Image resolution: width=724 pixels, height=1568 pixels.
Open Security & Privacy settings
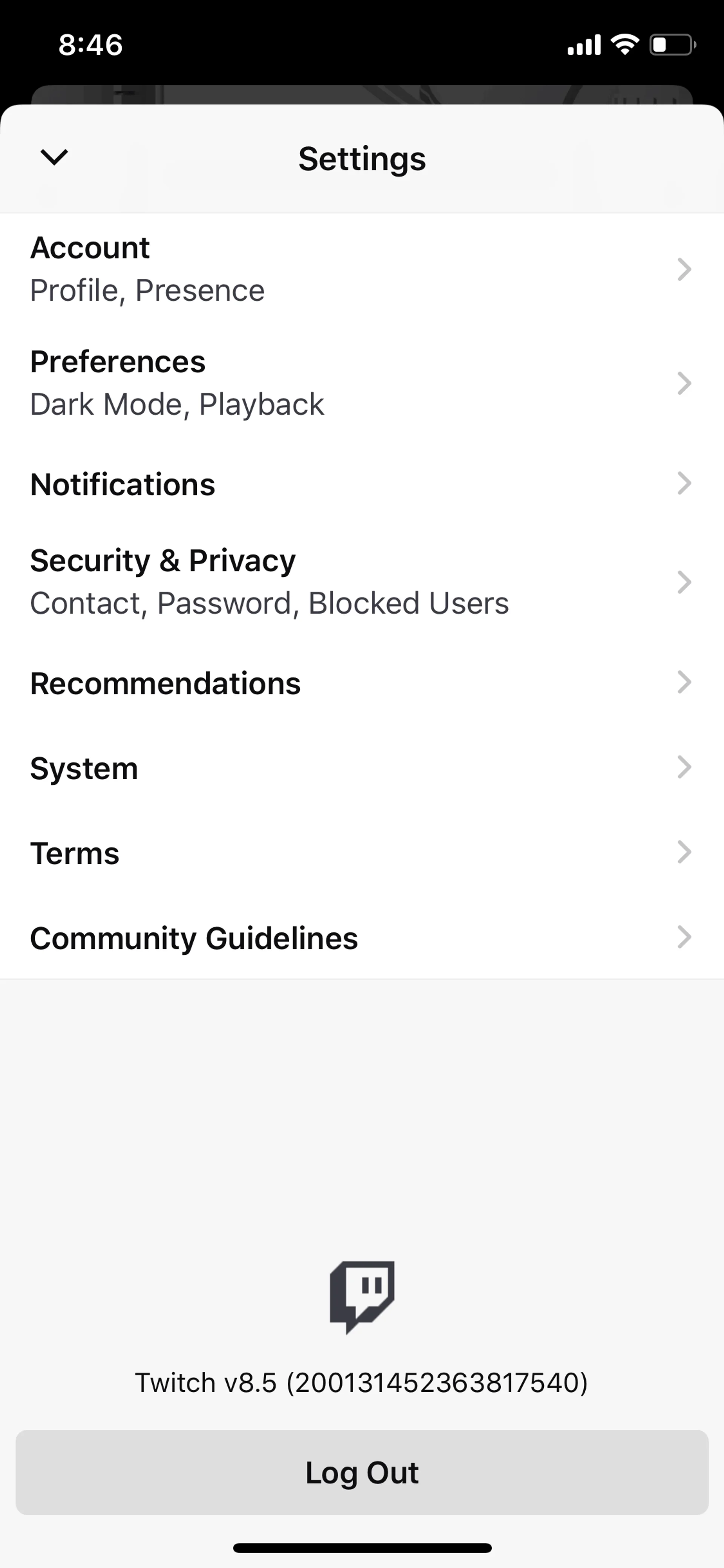point(361,582)
